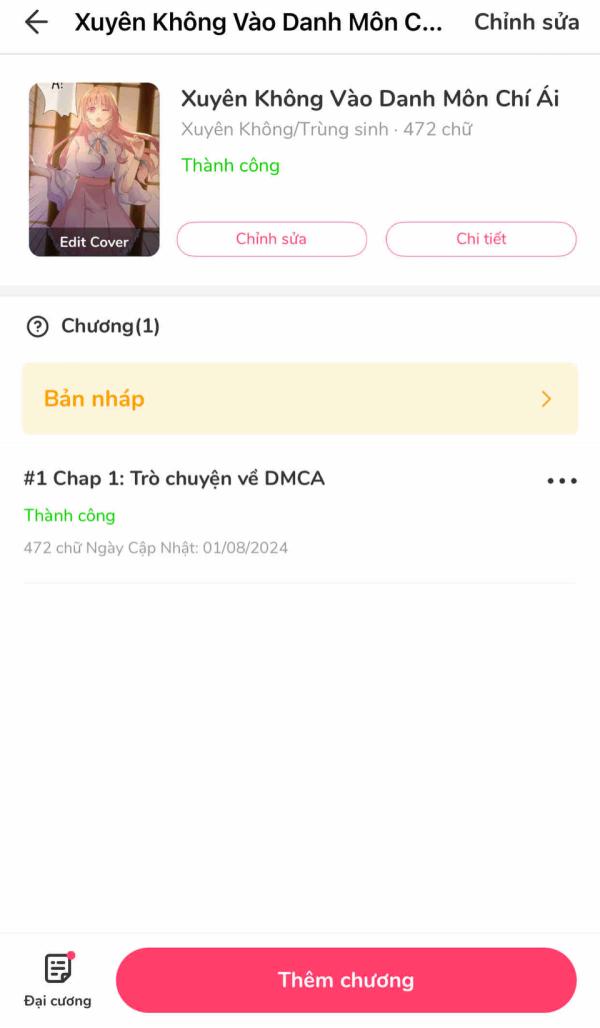600x1028 pixels.
Task: Add a new chapter with Thêm chương
Action: 346,980
